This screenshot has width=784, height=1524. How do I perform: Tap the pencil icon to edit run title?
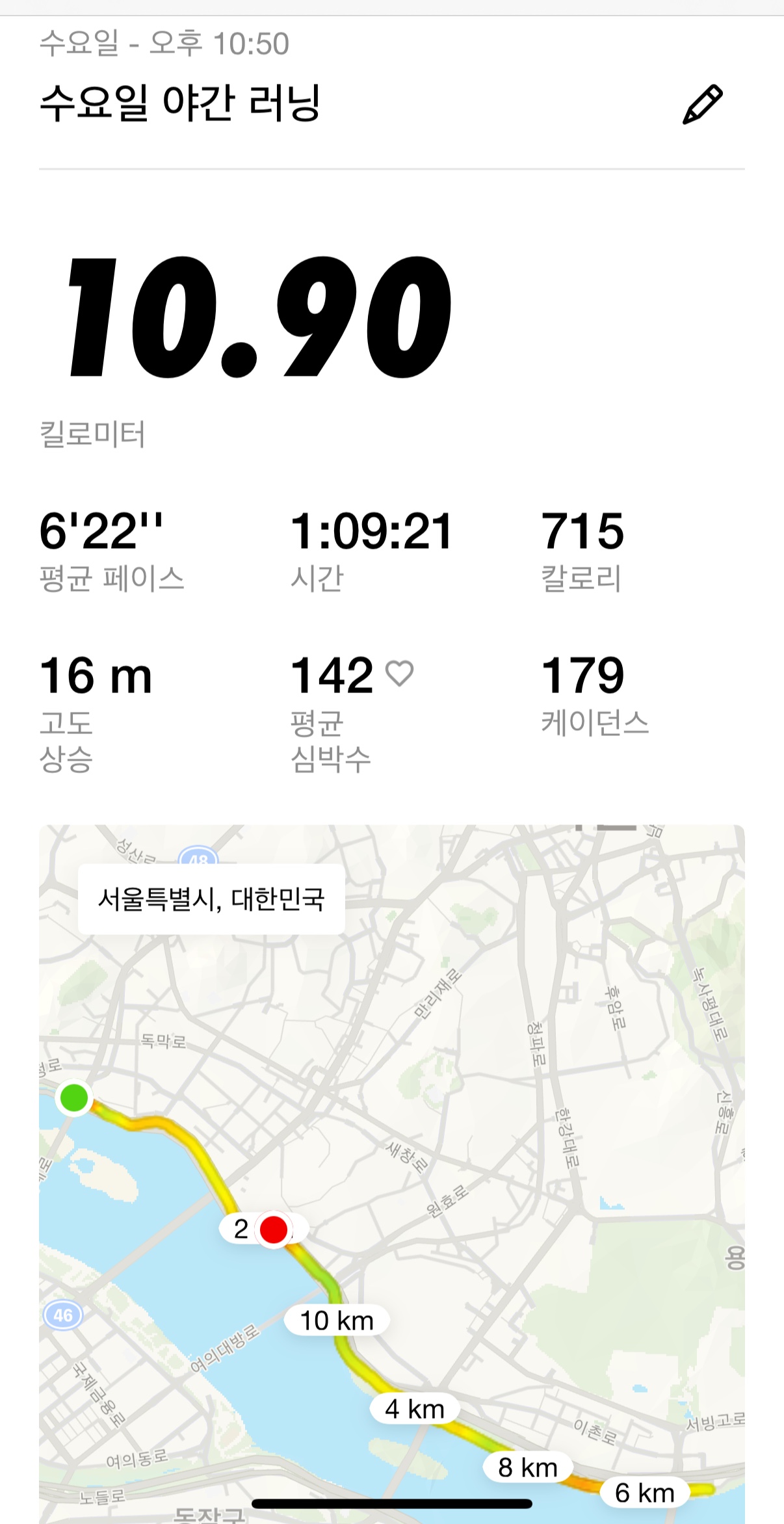point(703,104)
